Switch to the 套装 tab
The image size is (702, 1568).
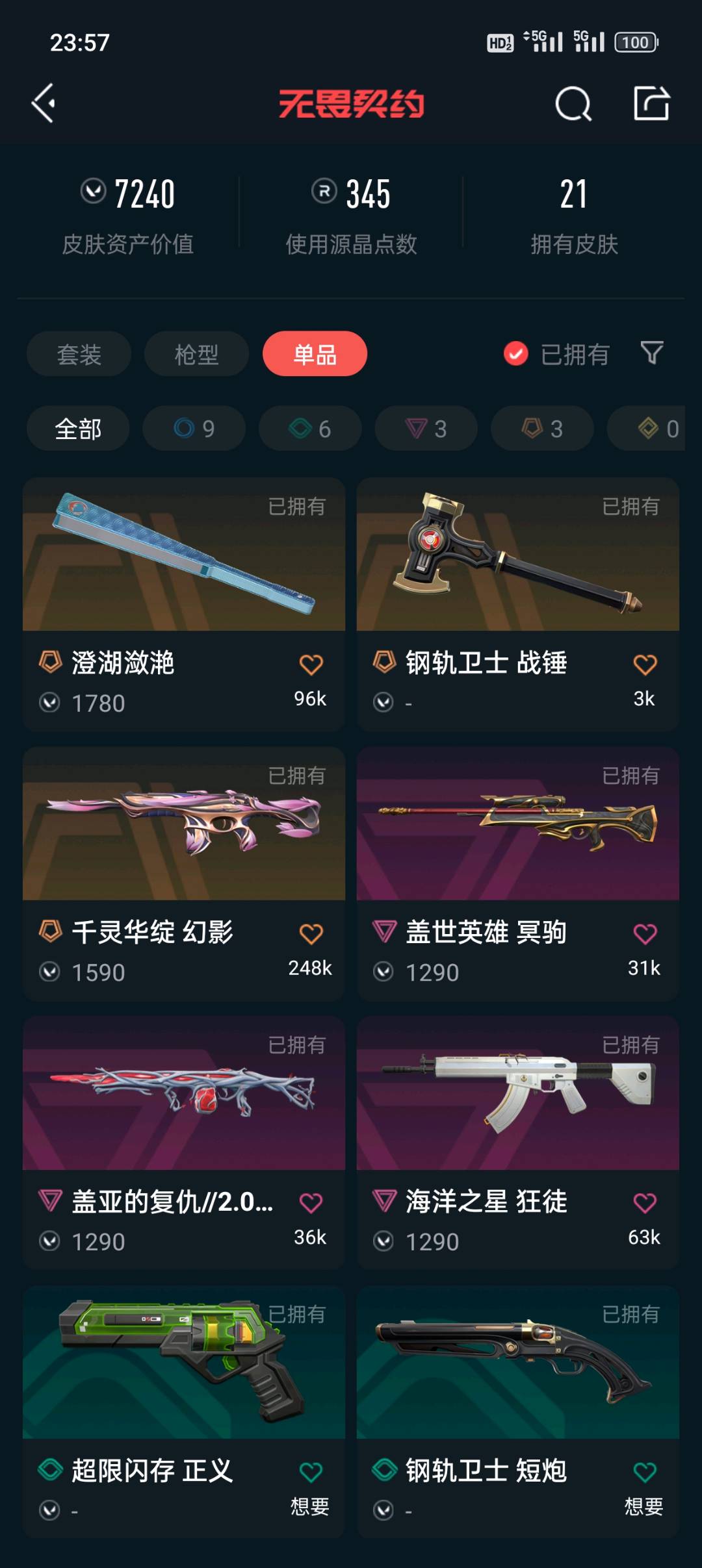[x=79, y=354]
